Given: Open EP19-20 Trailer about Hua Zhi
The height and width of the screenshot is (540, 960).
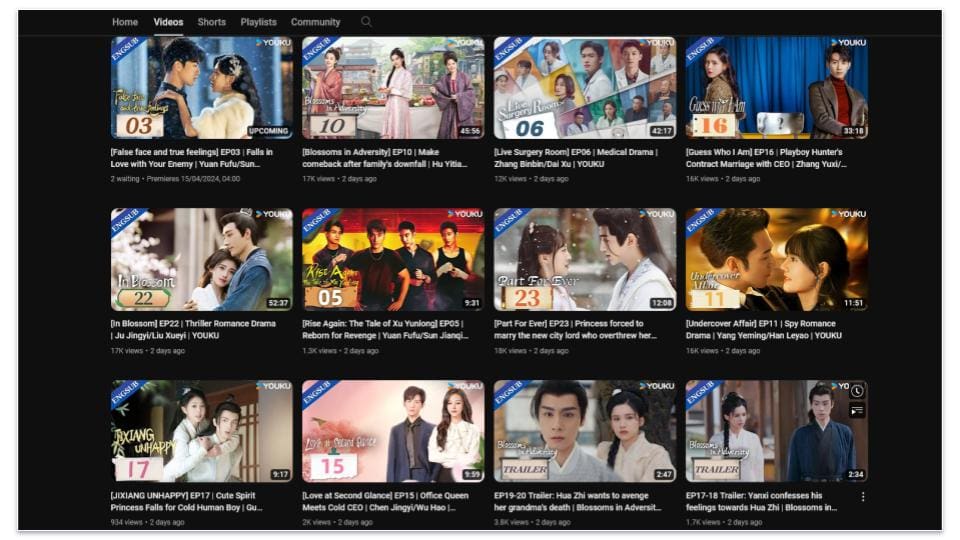Looking at the screenshot, I should (x=585, y=431).
